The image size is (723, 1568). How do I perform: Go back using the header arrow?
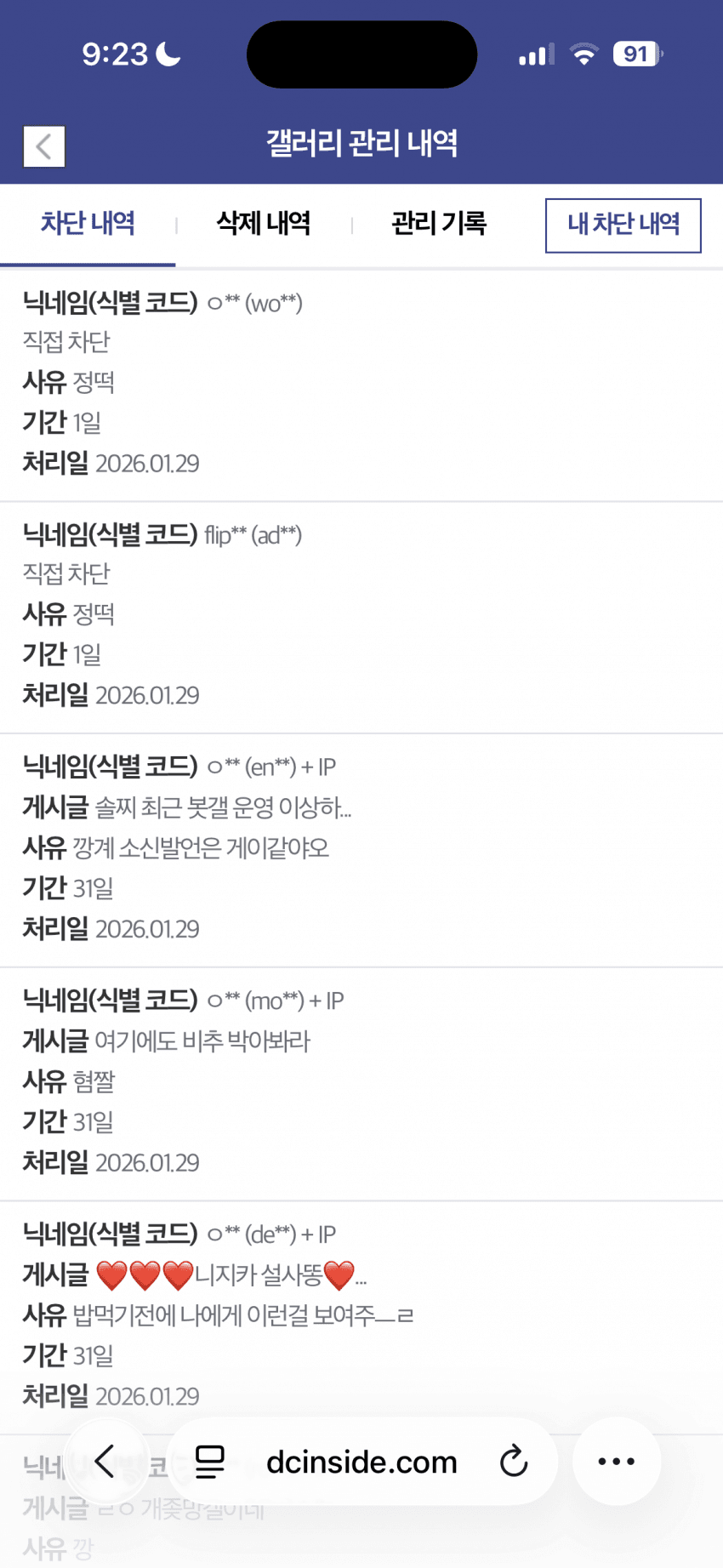[x=44, y=146]
